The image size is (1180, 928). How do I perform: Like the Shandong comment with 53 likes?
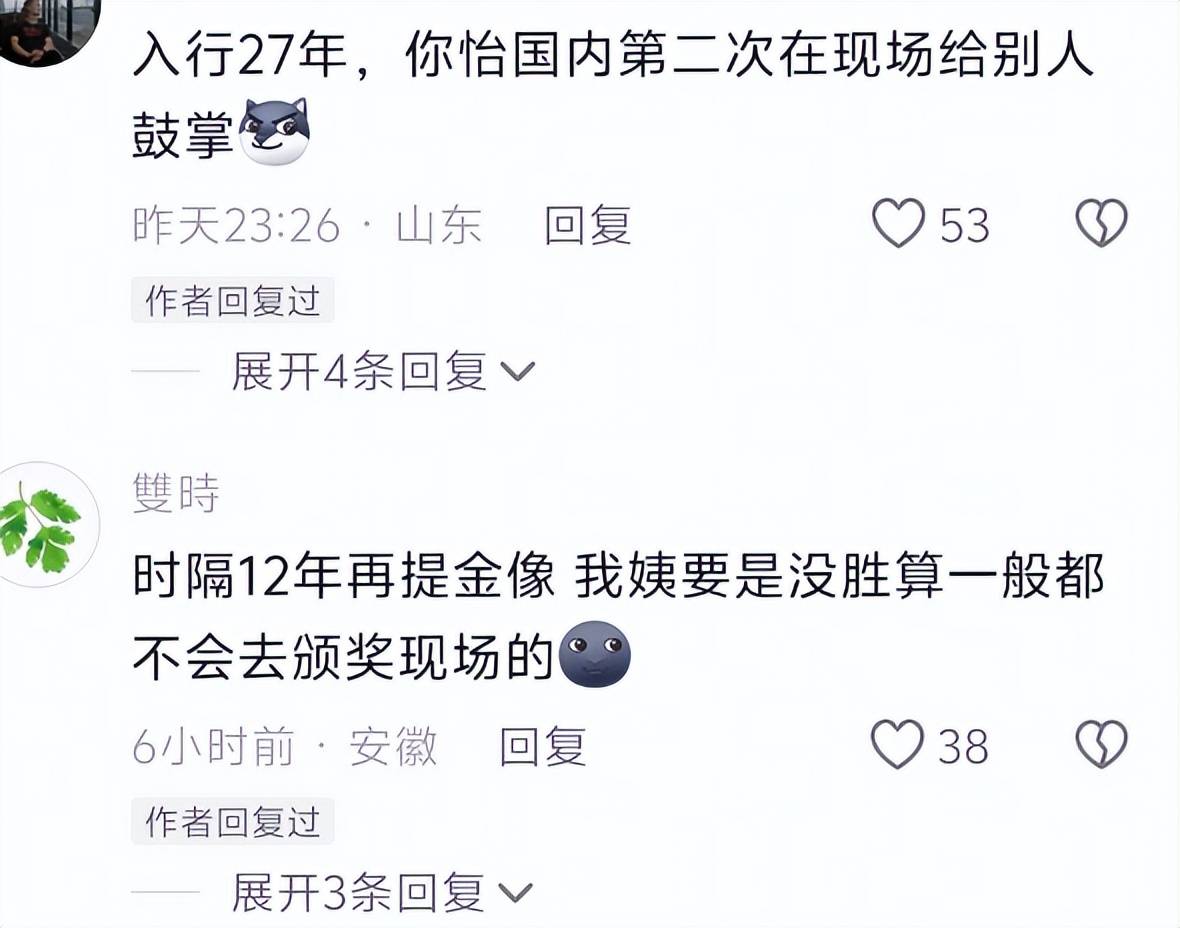(898, 223)
